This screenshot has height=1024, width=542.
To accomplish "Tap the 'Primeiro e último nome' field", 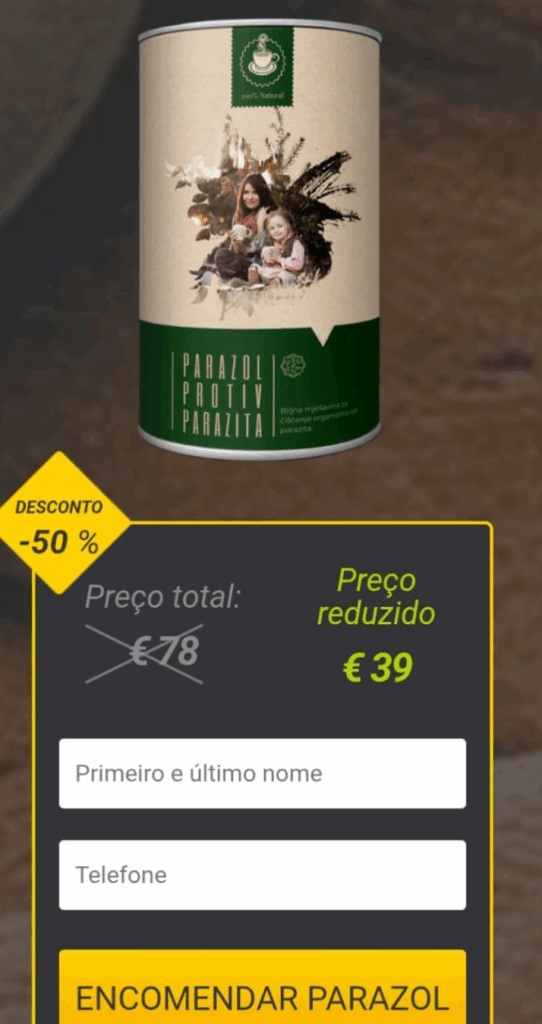I will point(263,773).
